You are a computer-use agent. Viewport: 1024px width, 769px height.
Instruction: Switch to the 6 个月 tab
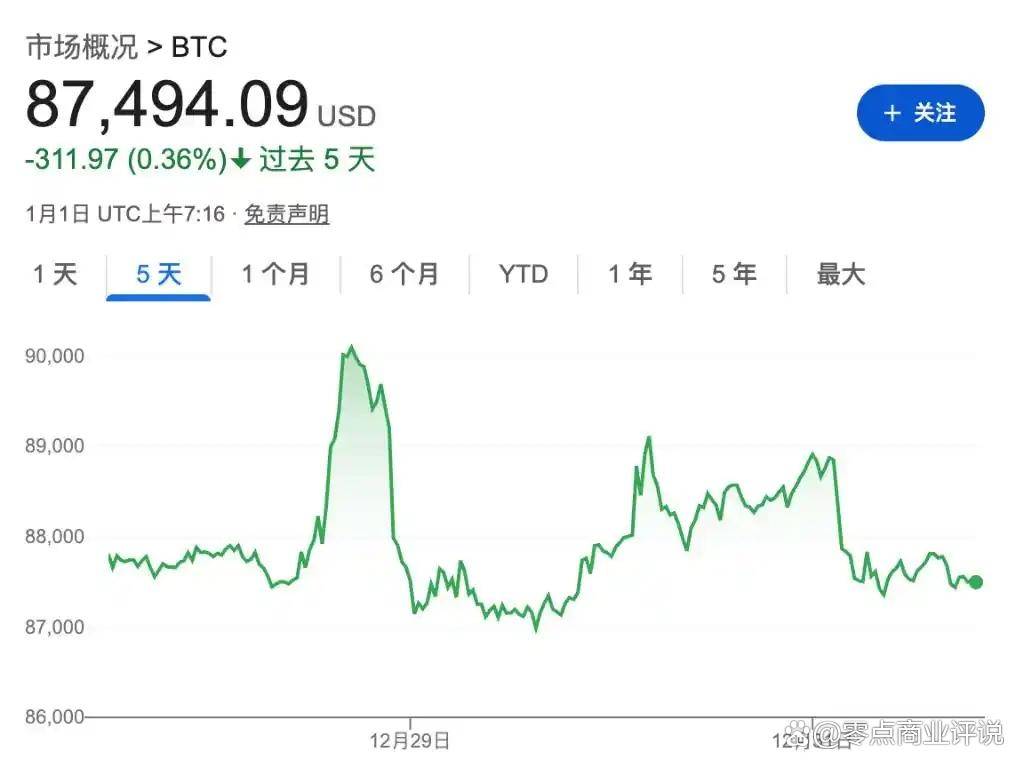[404, 274]
